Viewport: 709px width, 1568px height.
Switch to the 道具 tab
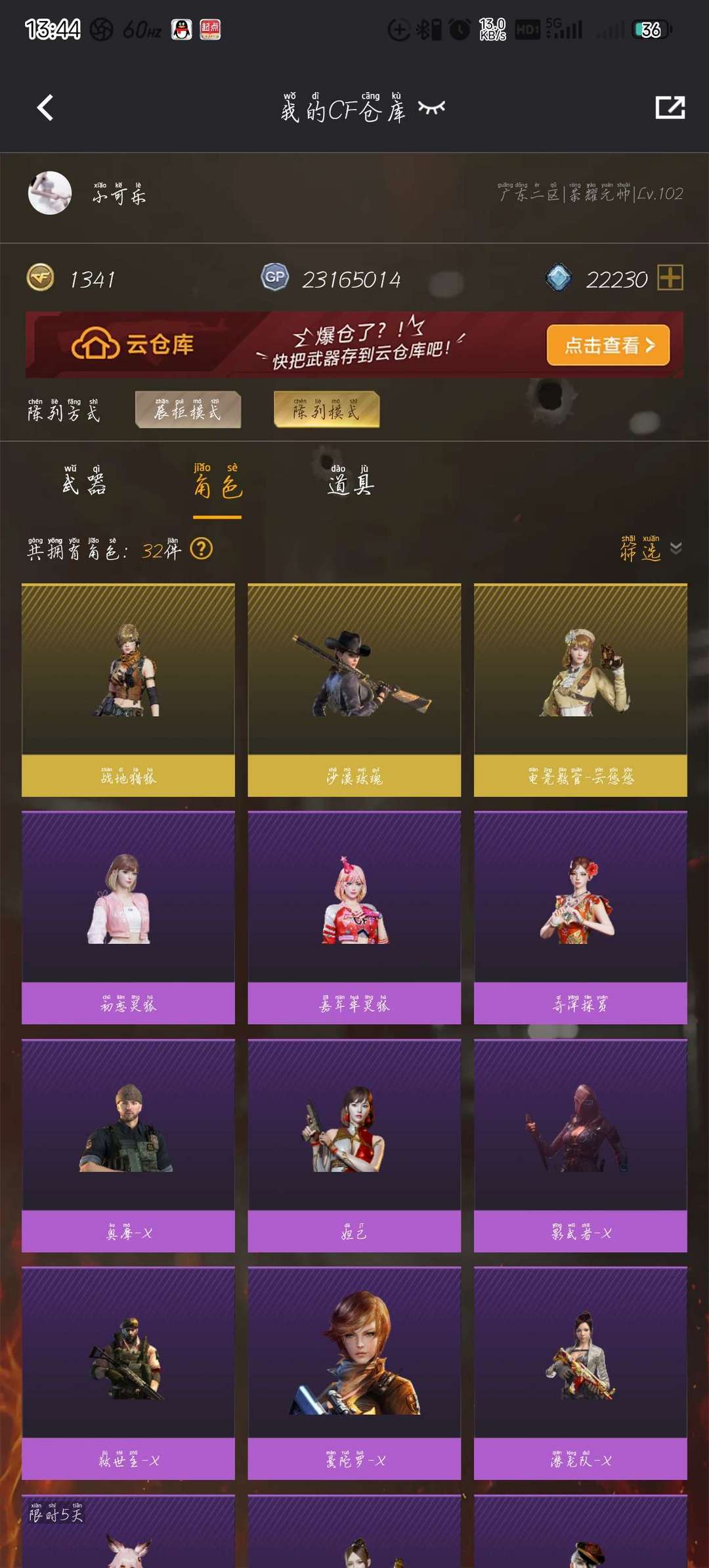click(x=351, y=480)
